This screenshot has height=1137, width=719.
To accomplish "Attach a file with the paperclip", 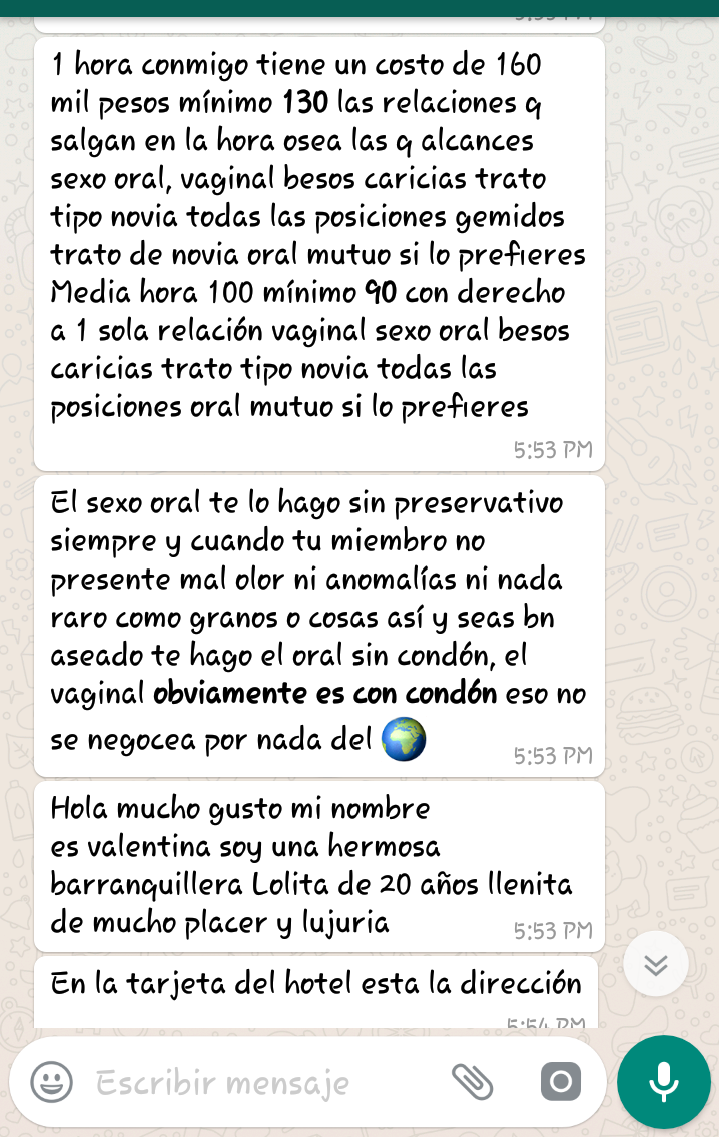I will (x=472, y=1081).
